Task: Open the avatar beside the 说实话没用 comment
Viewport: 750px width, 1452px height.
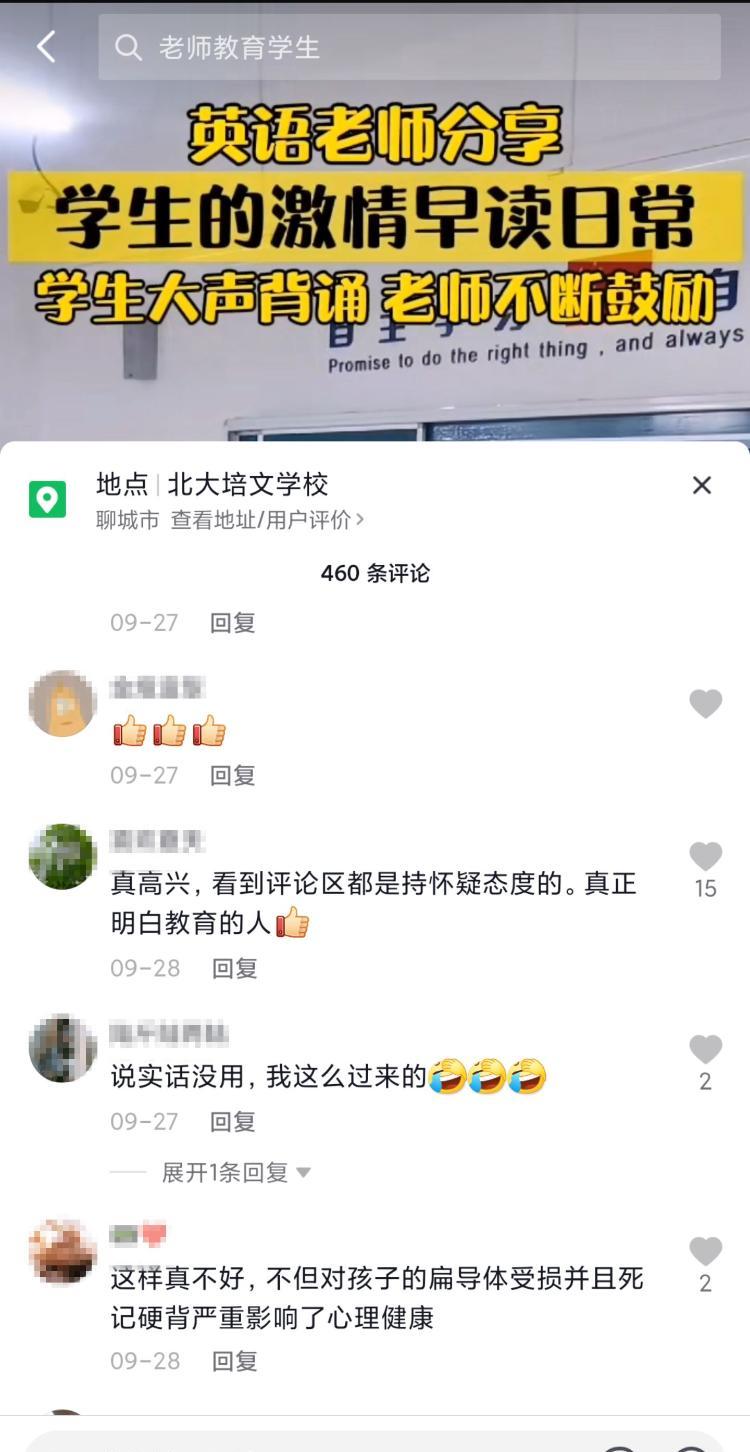Action: [x=62, y=1048]
